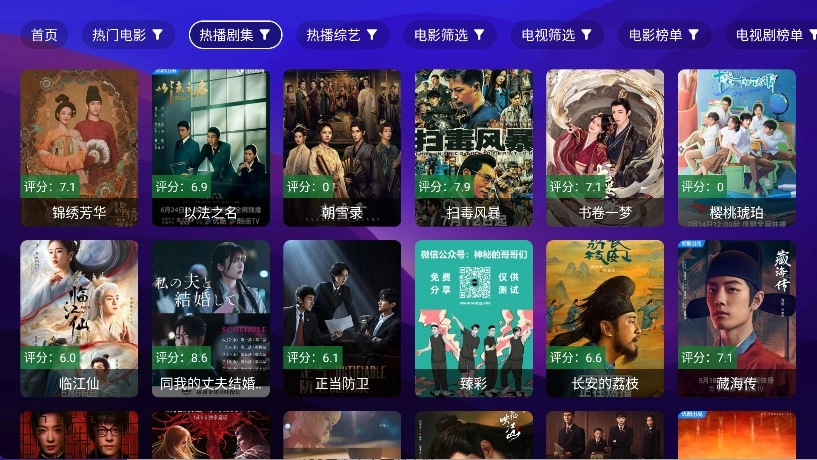Select the 热播剧集 tab
The height and width of the screenshot is (460, 817).
coord(235,35)
